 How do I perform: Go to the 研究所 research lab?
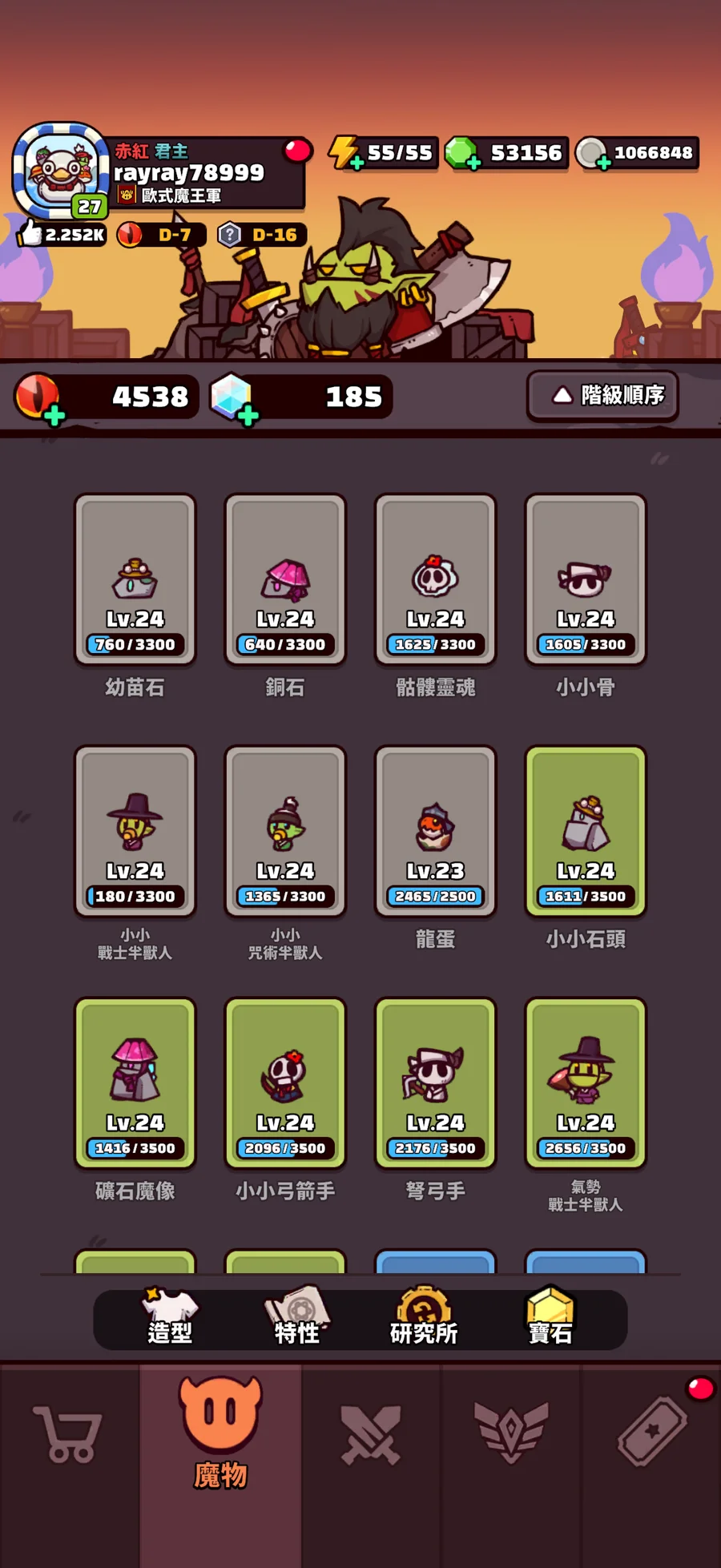click(424, 1317)
